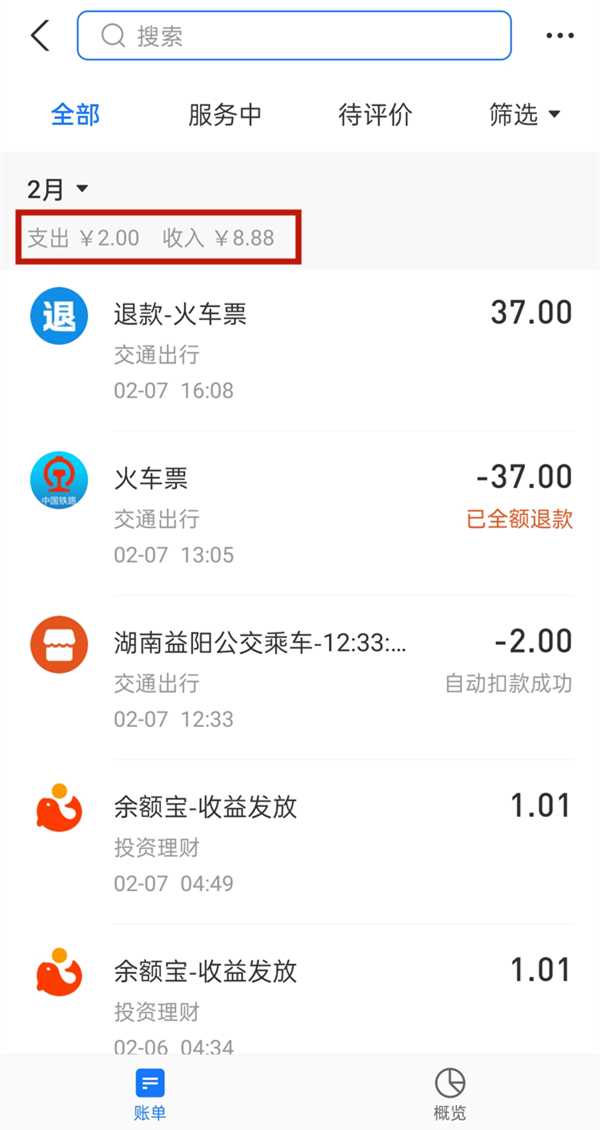Switch to the 概览 overview tab
Image resolution: width=600 pixels, height=1130 pixels.
click(450, 1094)
